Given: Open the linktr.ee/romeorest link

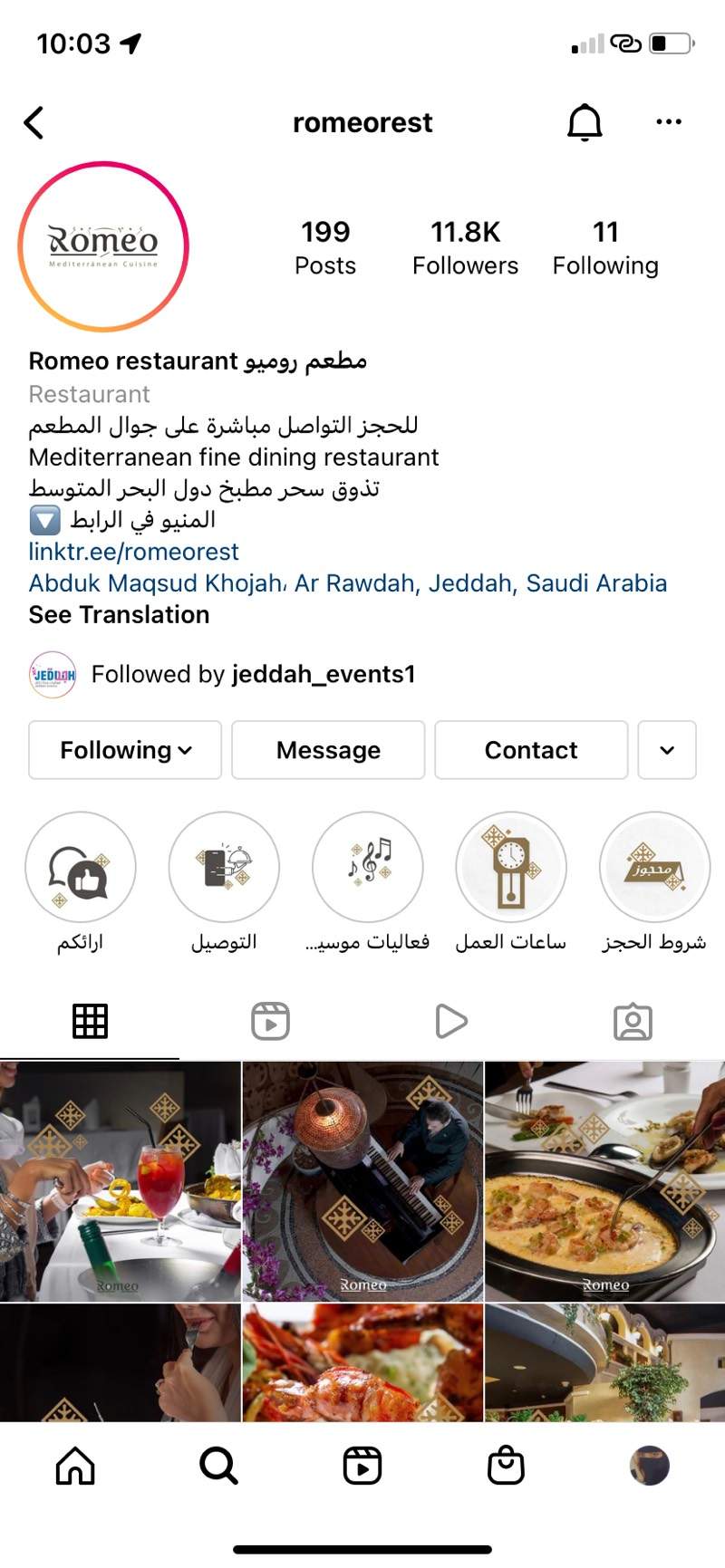Looking at the screenshot, I should click(134, 552).
